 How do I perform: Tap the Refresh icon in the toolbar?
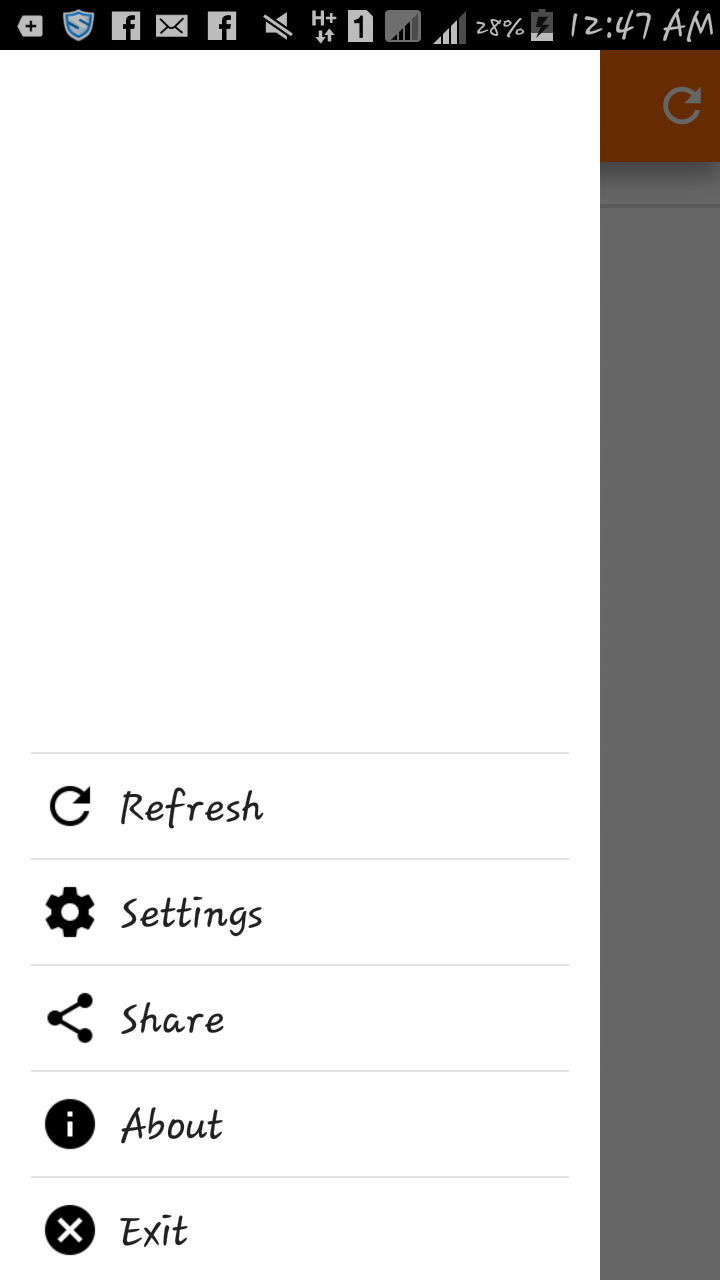(681, 105)
